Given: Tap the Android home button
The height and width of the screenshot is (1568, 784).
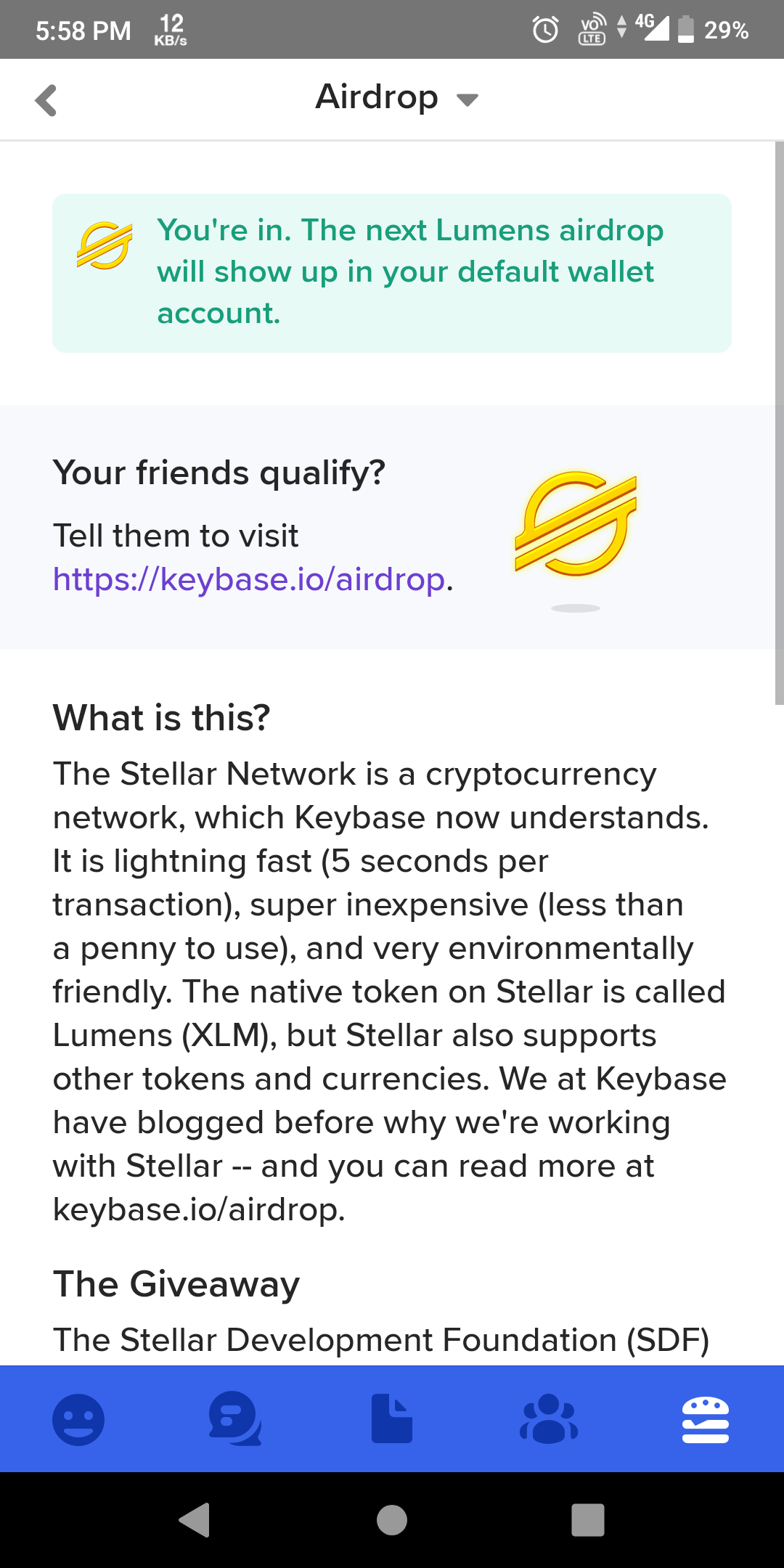Looking at the screenshot, I should (x=392, y=1520).
